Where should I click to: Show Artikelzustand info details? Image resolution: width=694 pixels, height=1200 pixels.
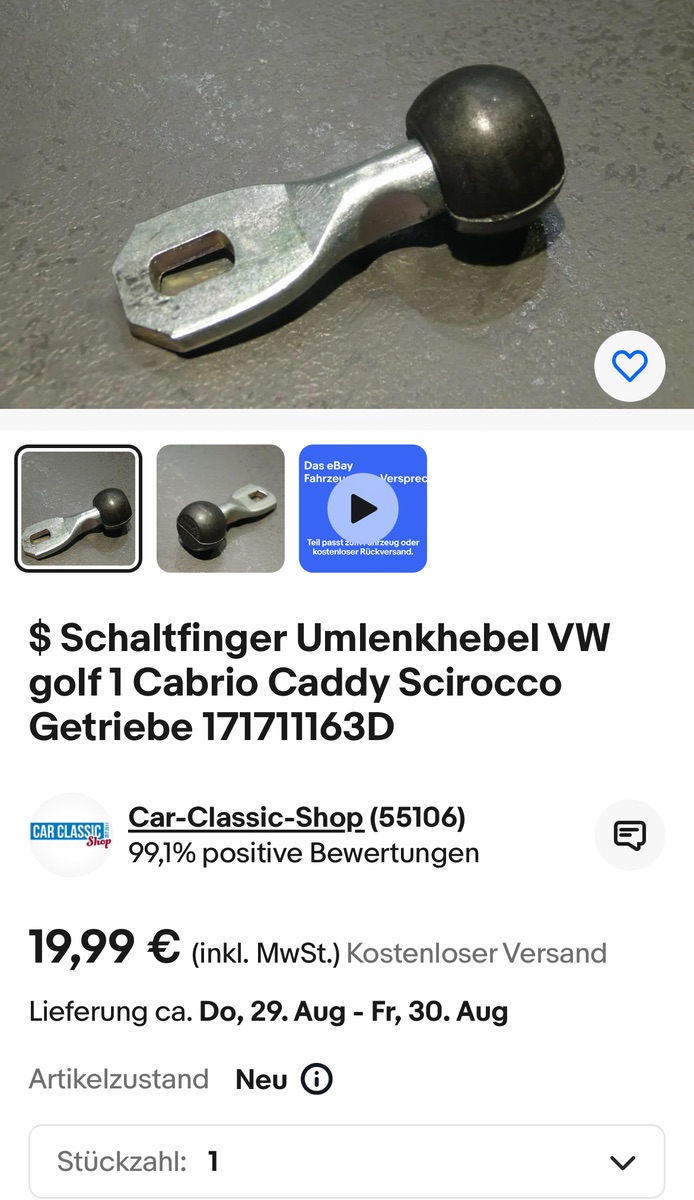316,1080
